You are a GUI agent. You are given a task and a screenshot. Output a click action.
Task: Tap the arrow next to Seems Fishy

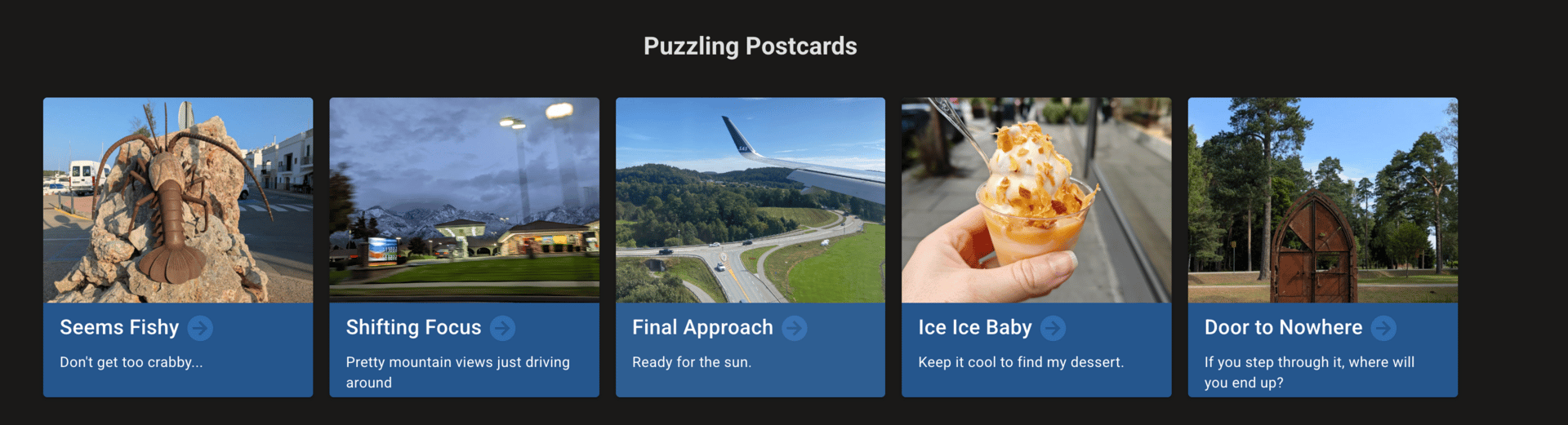point(200,328)
